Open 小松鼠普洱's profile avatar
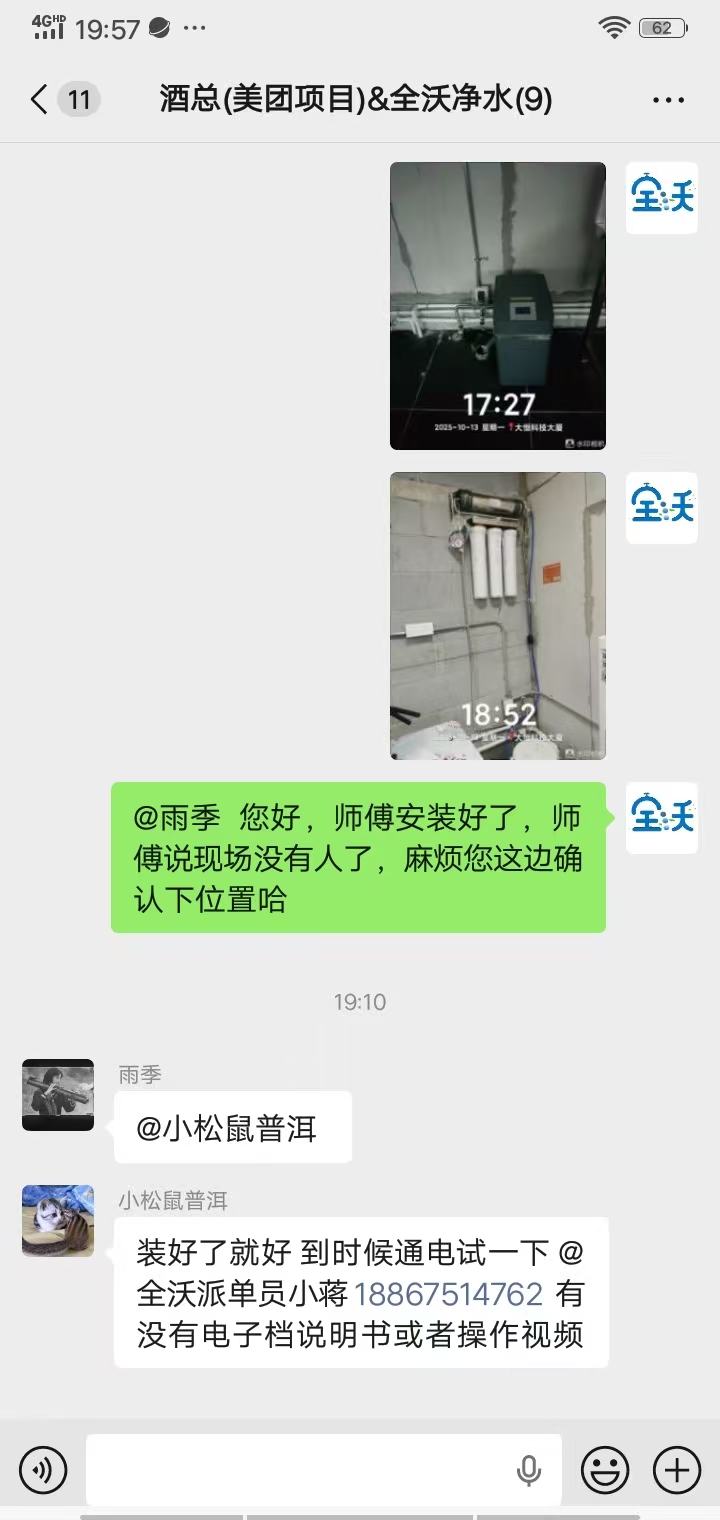The height and width of the screenshot is (1520, 720). [58, 1221]
